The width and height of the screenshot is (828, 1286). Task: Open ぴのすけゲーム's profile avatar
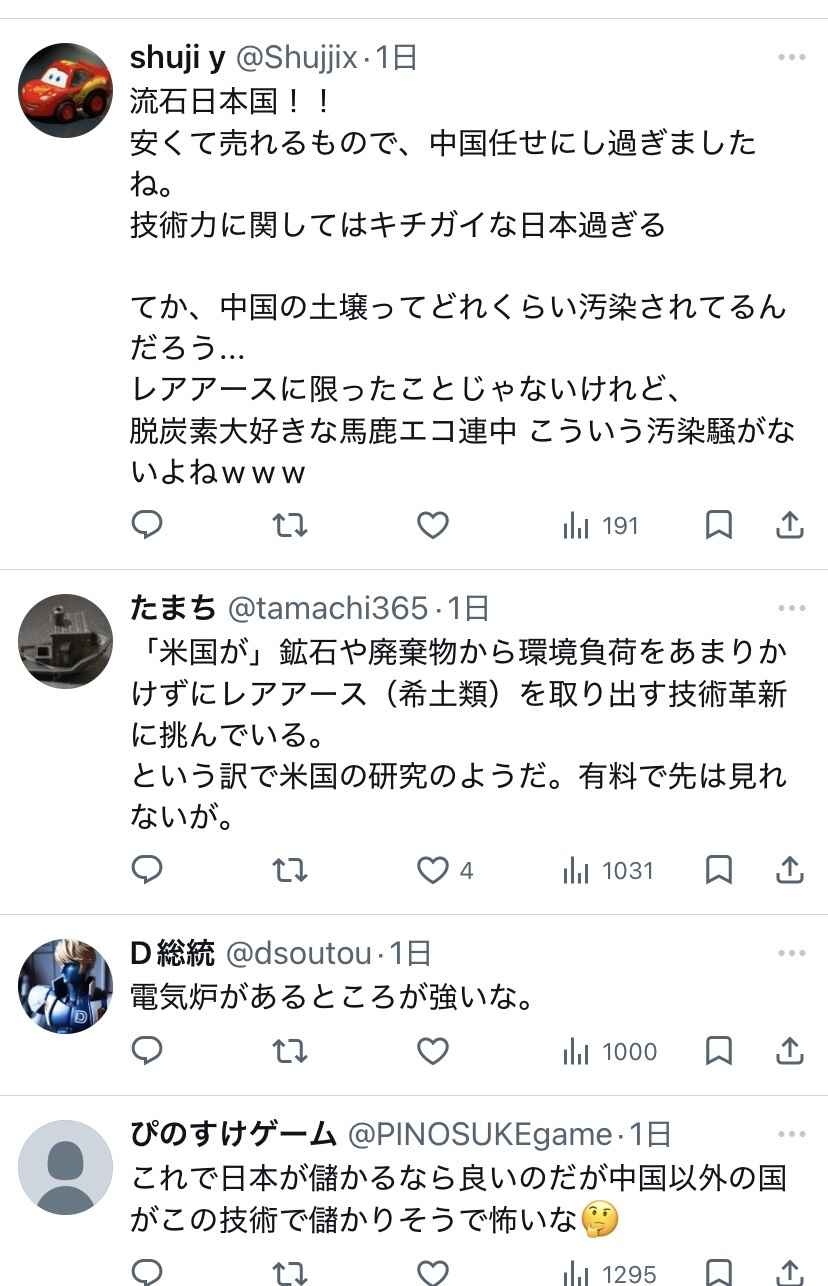[x=66, y=1167]
